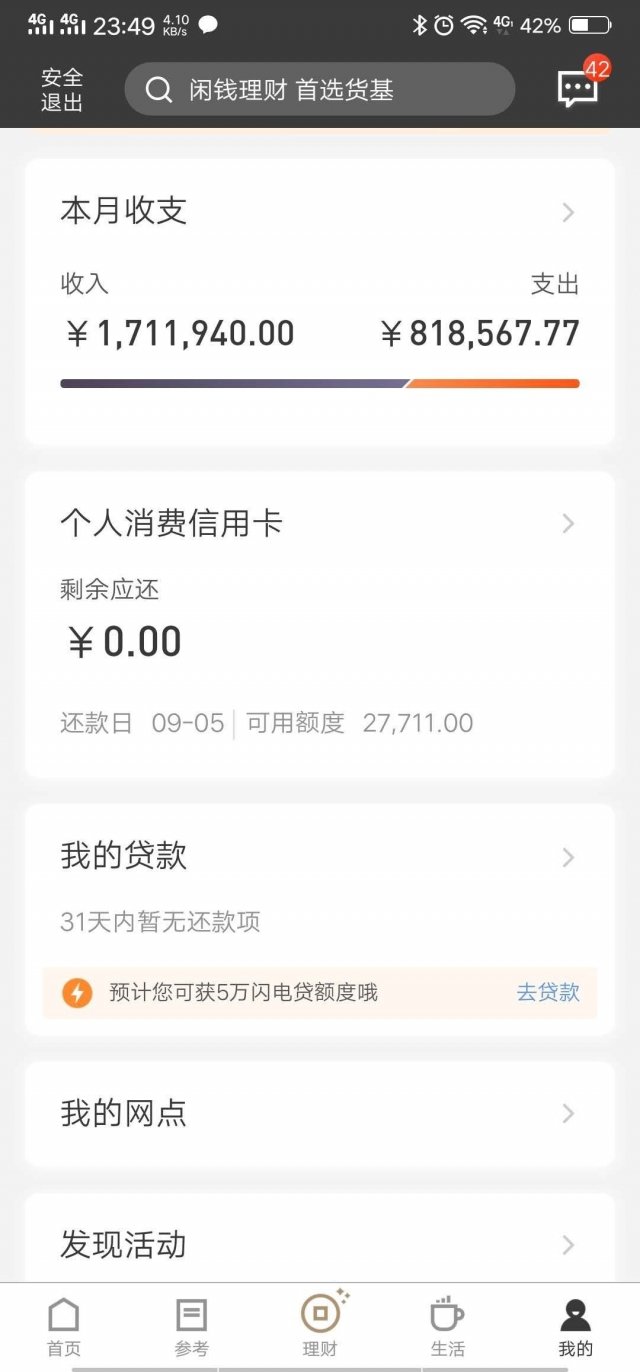The height and width of the screenshot is (1372, 640).
Task: Open 发现活动 activities section
Action: (319, 1245)
